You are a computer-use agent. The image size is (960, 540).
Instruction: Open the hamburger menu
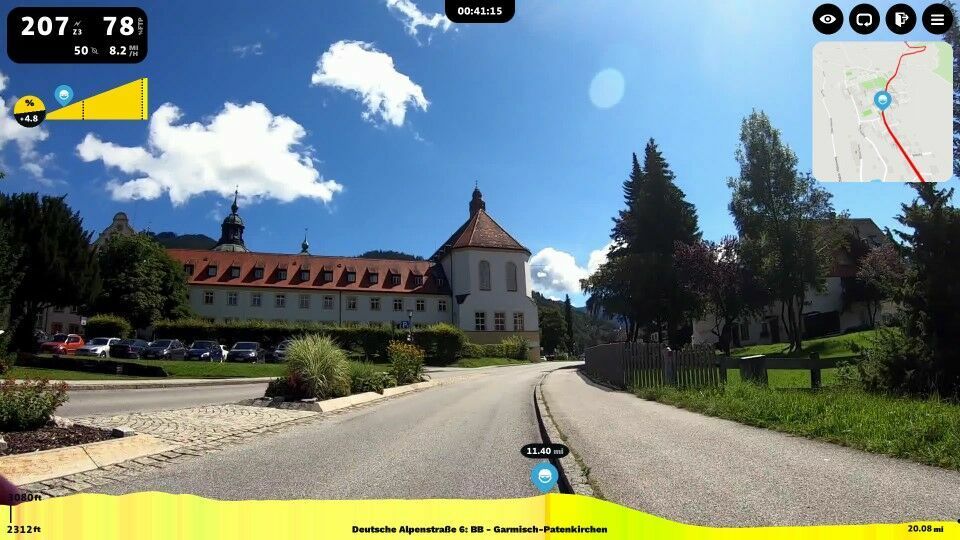coord(937,19)
